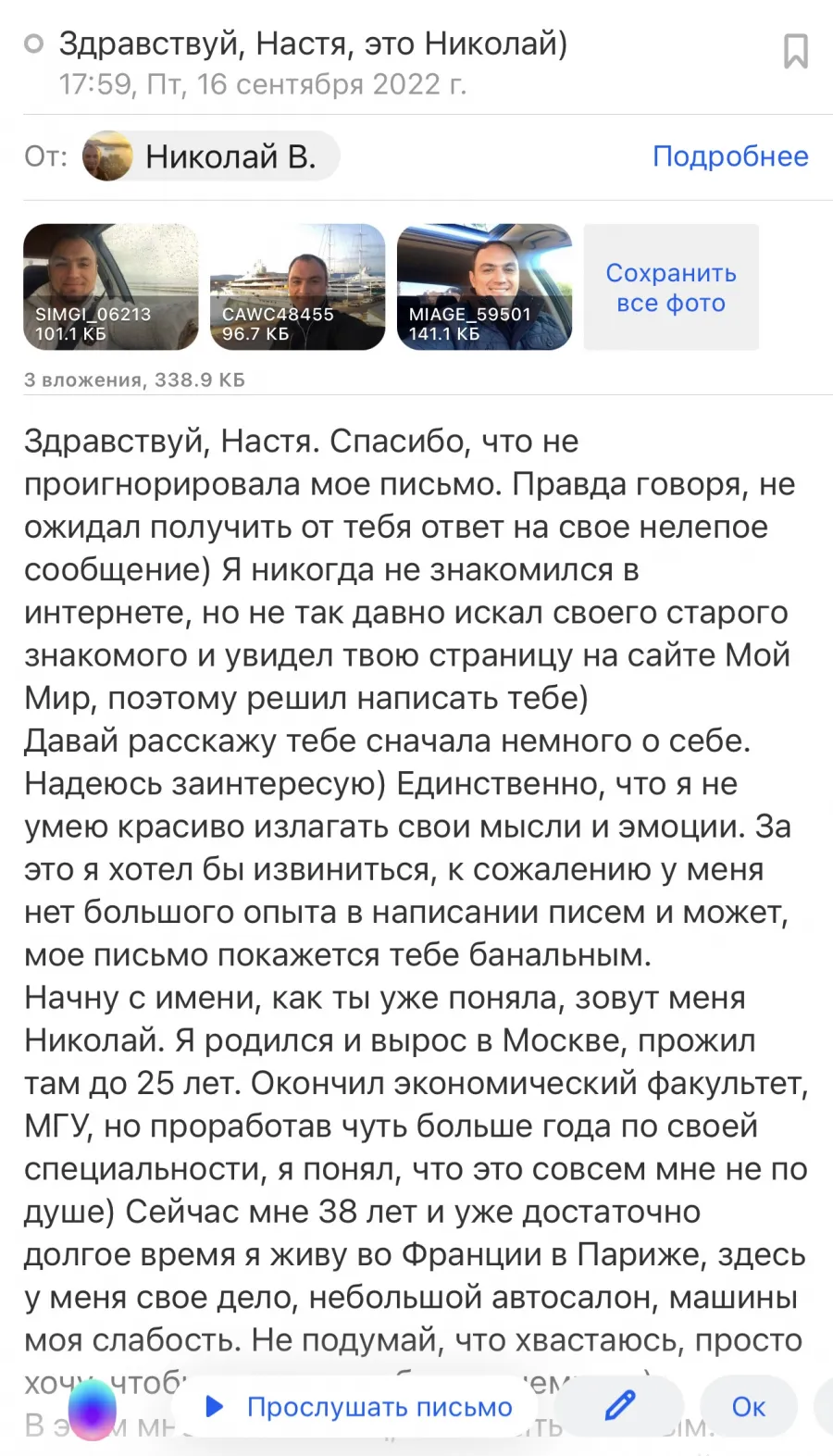Image resolution: width=833 pixels, height=1456 pixels.
Task: Open attachment MIAGE_59501
Action: [x=484, y=287]
